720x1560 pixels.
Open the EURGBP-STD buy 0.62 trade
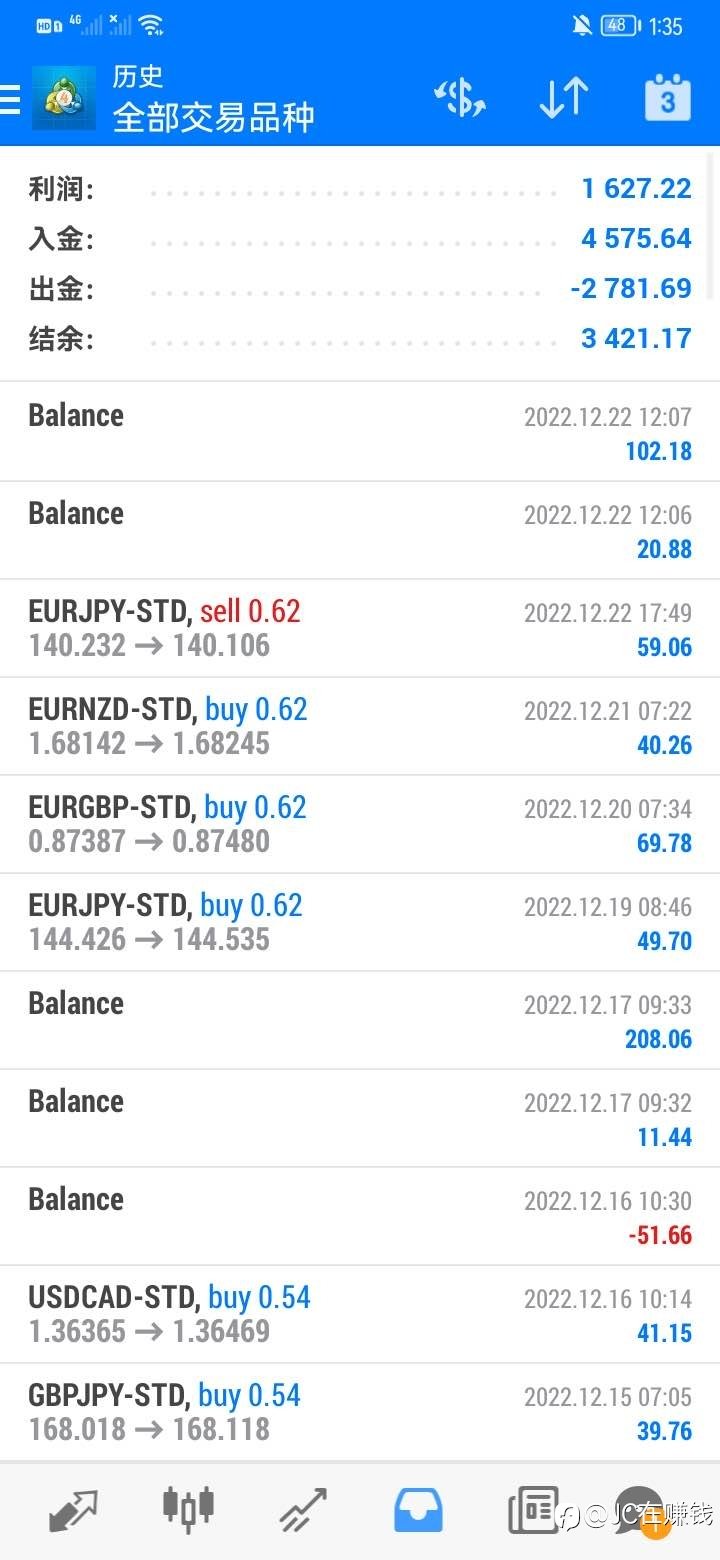pyautogui.click(x=360, y=824)
